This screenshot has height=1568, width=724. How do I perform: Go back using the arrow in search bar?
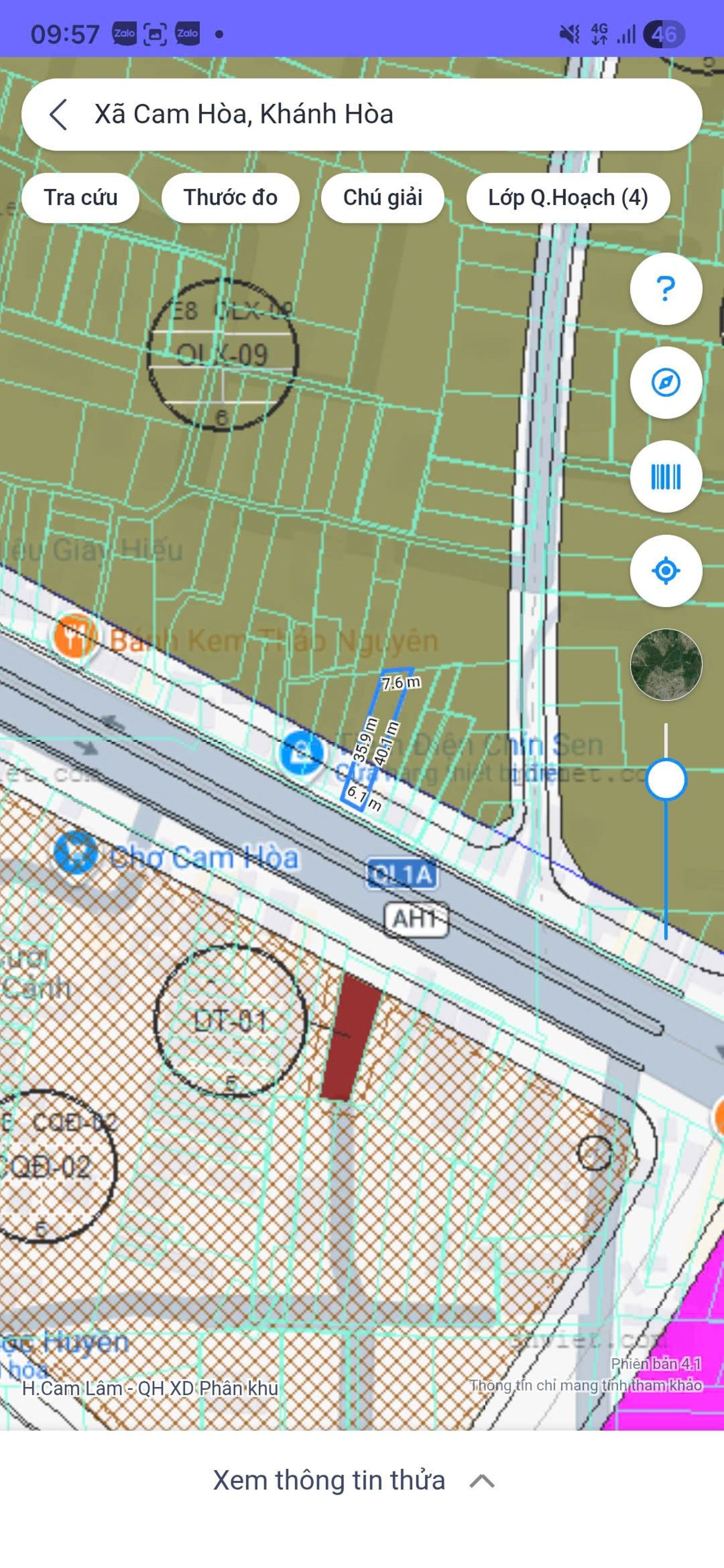pyautogui.click(x=58, y=114)
